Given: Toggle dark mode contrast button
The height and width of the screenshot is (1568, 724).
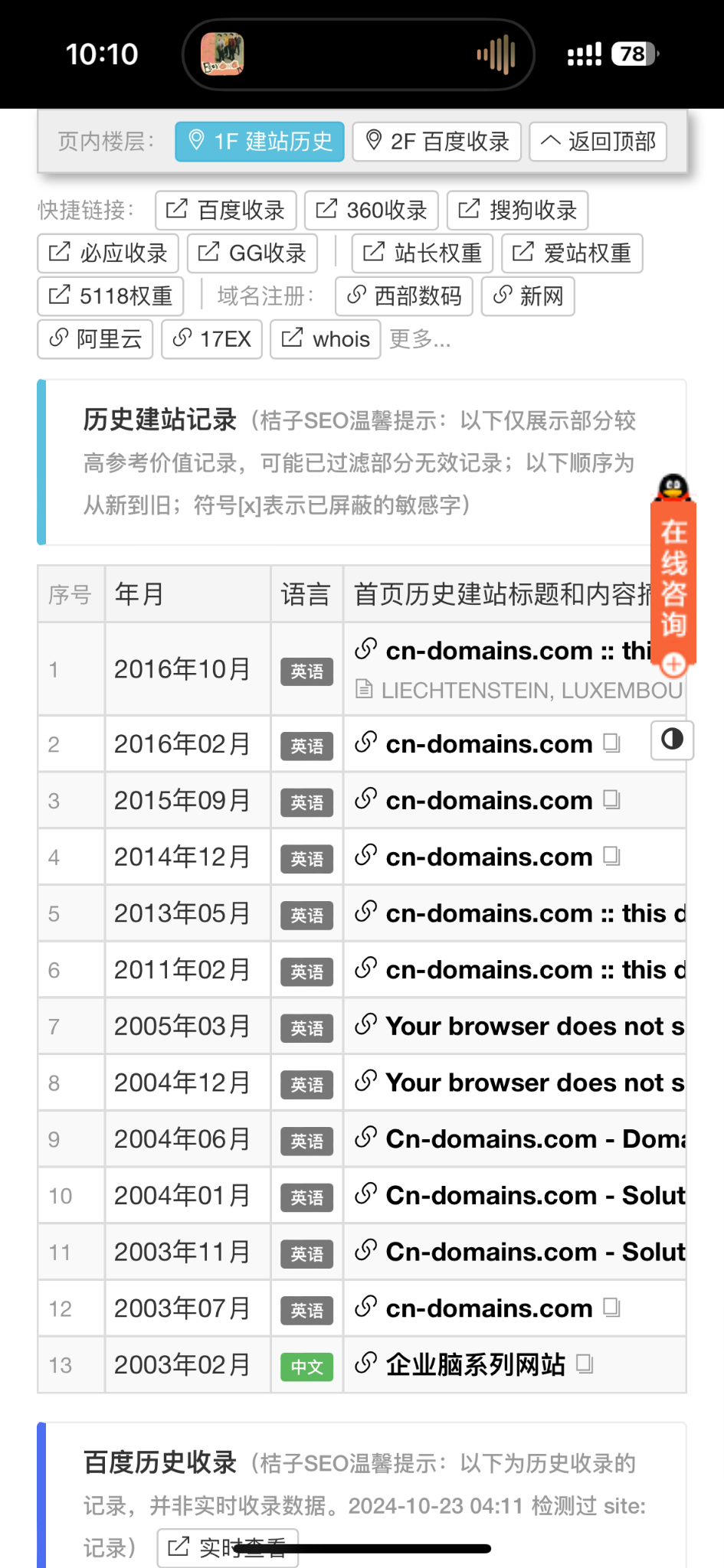Looking at the screenshot, I should pos(672,740).
